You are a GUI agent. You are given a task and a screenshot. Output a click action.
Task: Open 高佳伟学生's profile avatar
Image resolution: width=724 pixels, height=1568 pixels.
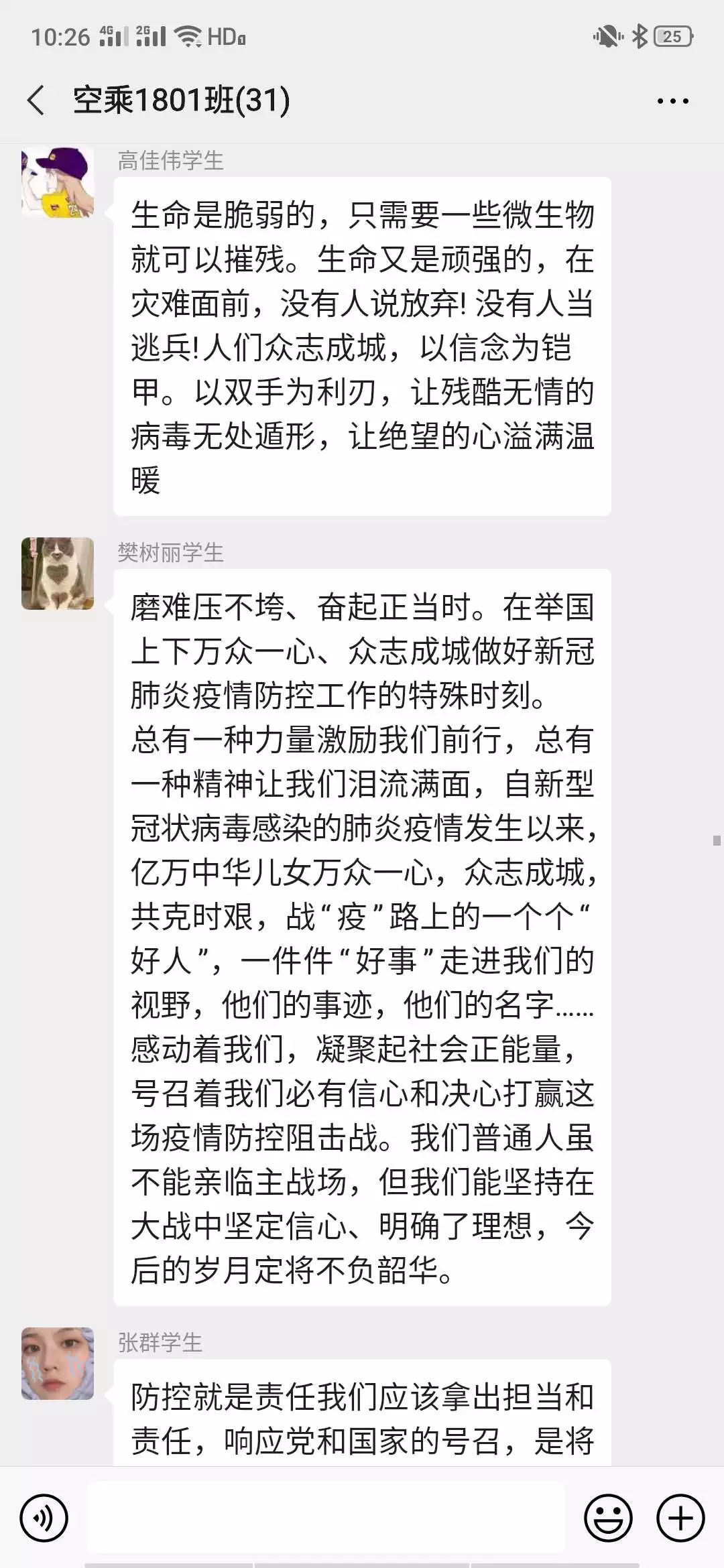58,182
